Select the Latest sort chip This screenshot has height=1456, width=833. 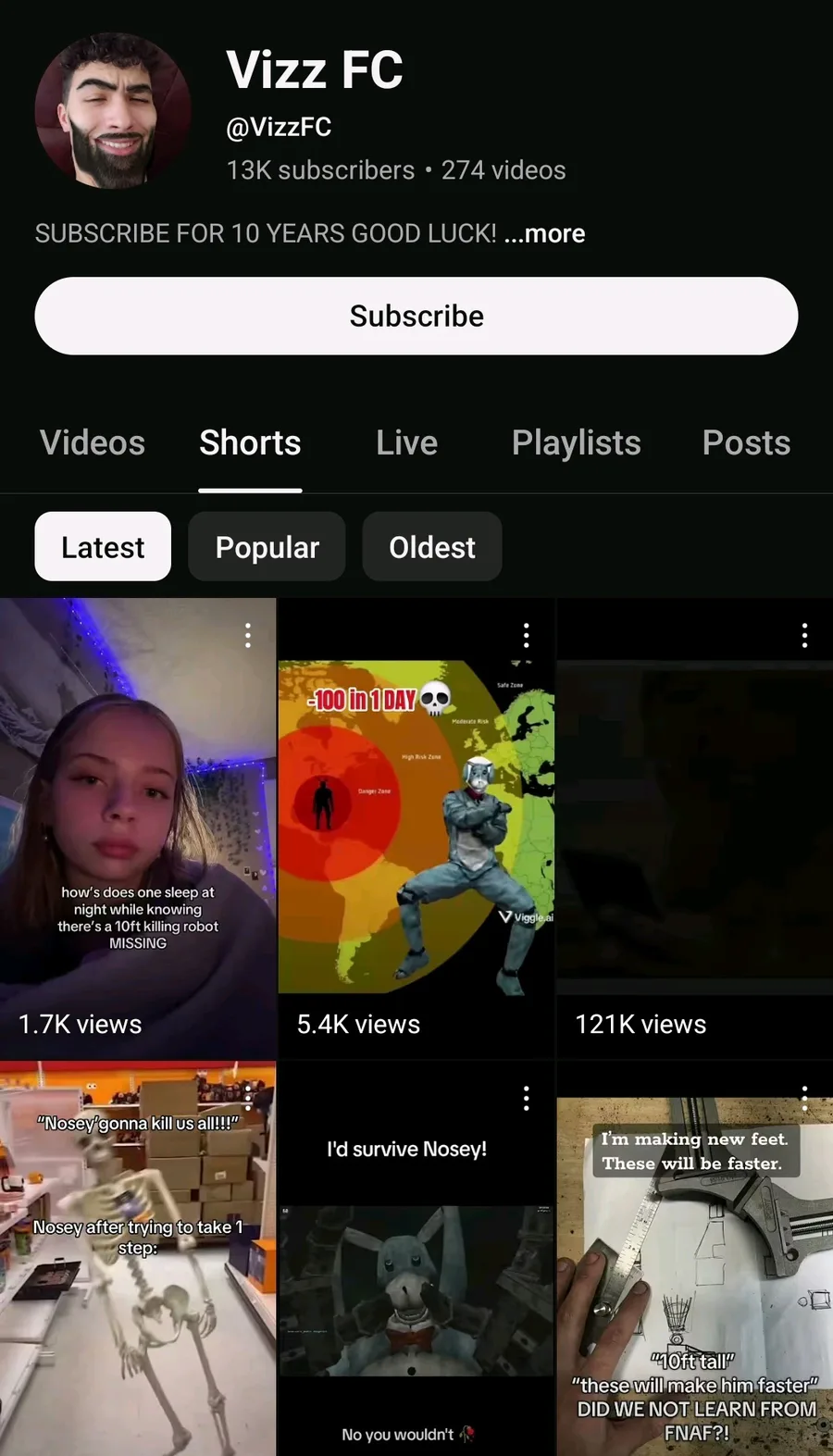(103, 547)
